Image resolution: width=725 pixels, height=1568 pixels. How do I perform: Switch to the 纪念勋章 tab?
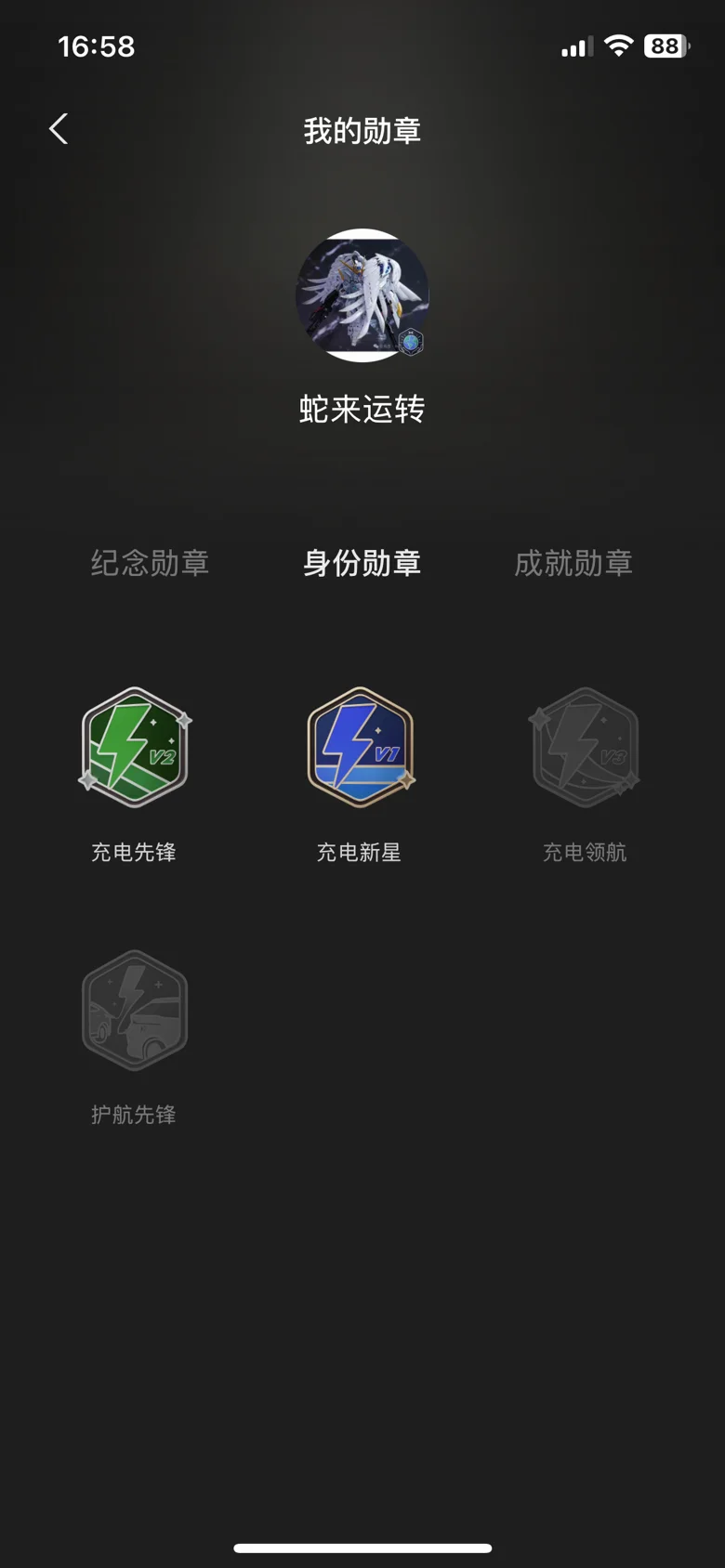coord(150,563)
